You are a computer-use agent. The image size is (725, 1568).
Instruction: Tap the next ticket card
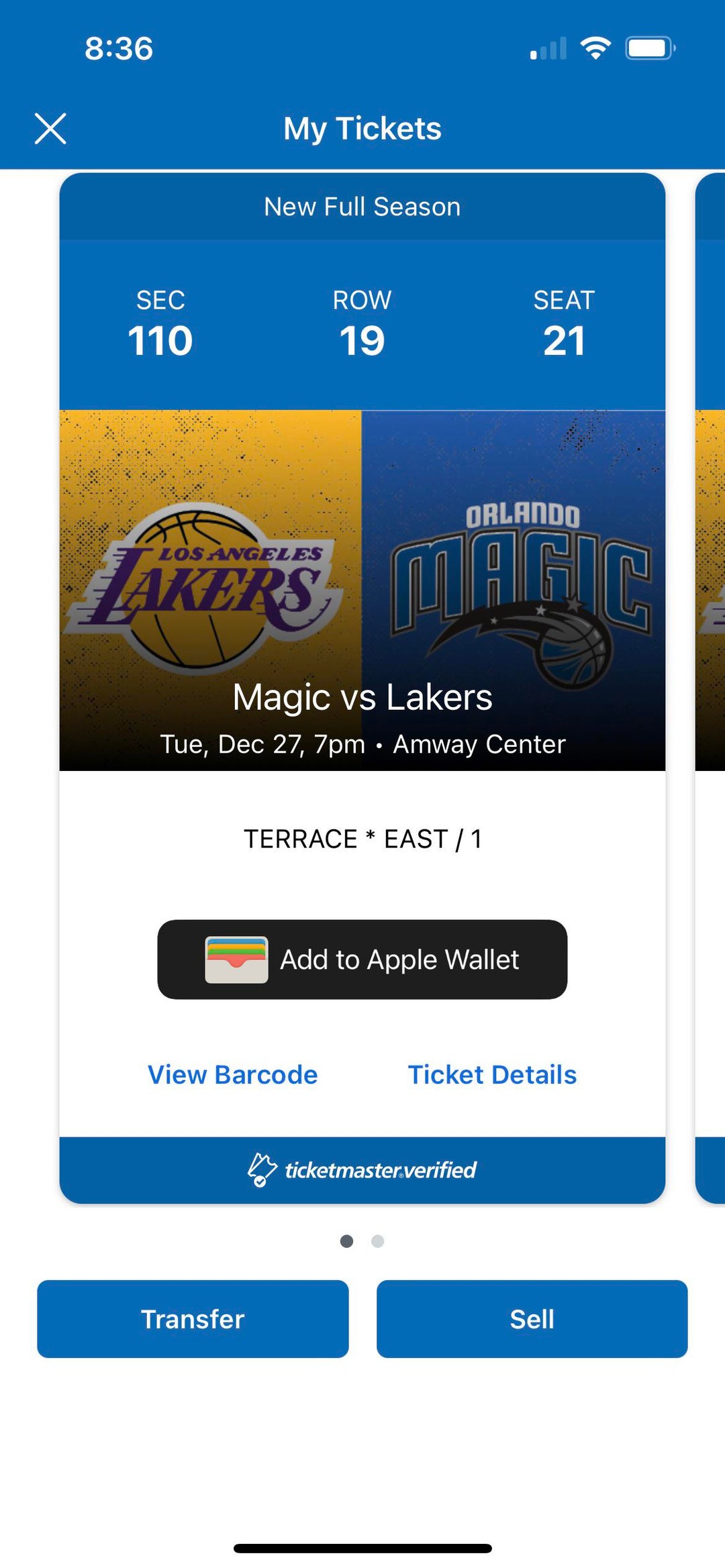[710, 671]
